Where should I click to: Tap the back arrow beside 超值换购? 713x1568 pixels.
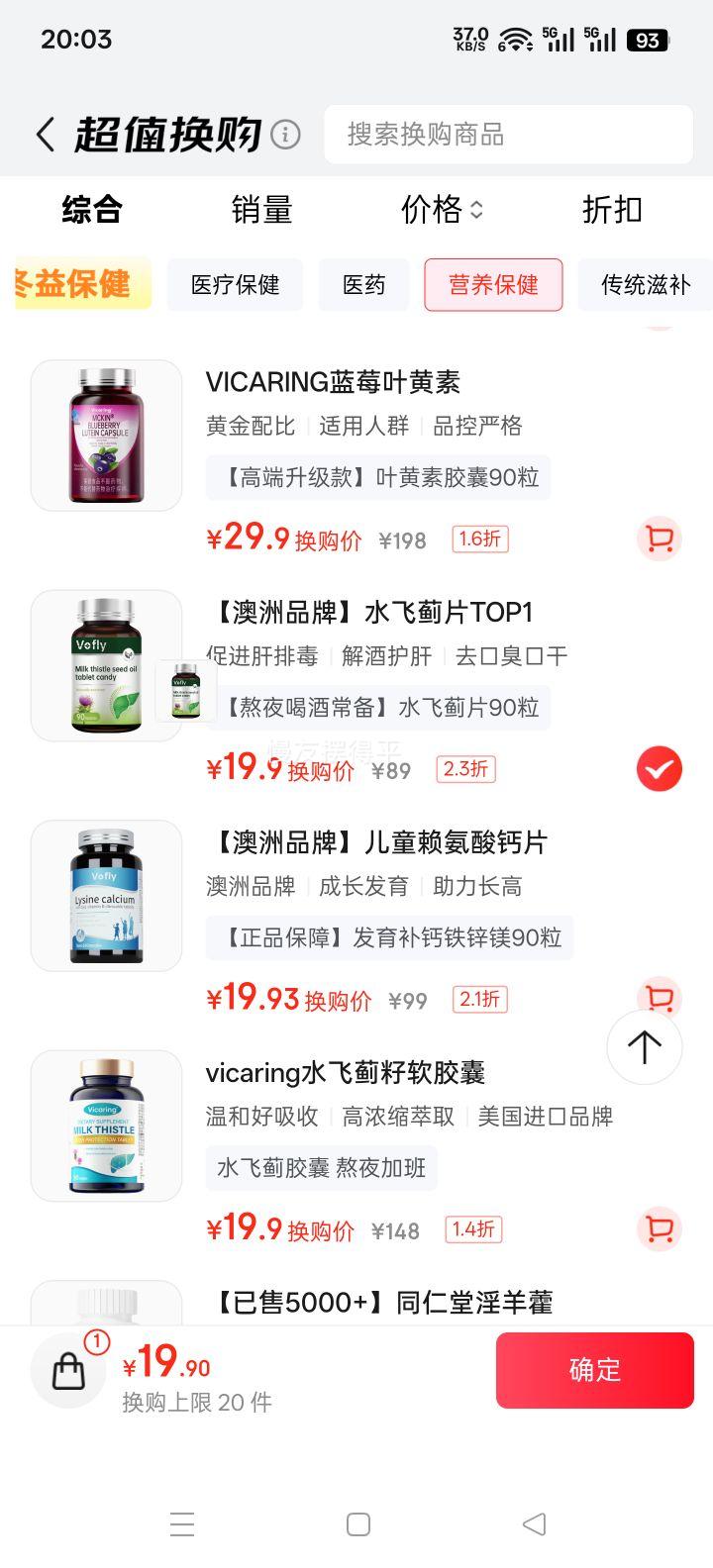point(45,134)
